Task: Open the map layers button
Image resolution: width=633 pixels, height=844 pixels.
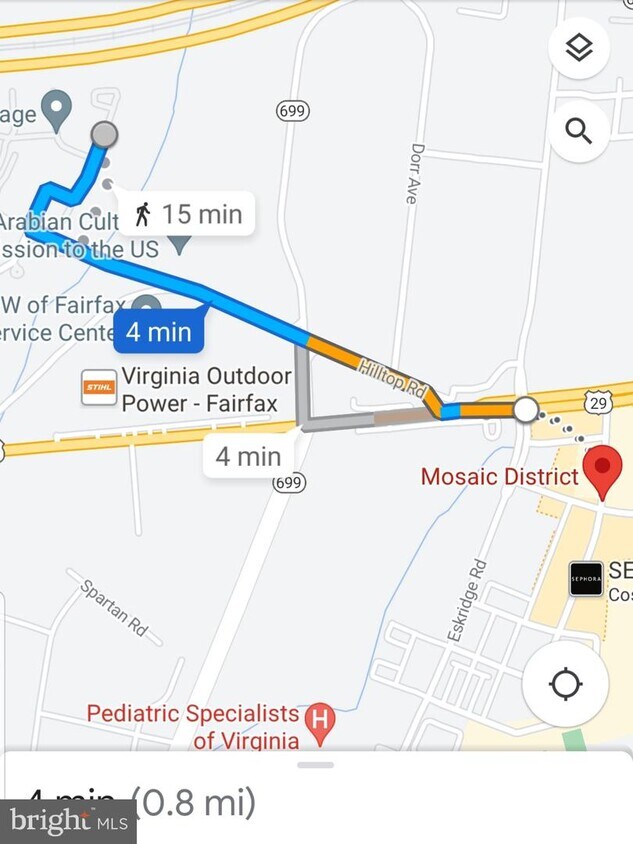Action: point(579,49)
